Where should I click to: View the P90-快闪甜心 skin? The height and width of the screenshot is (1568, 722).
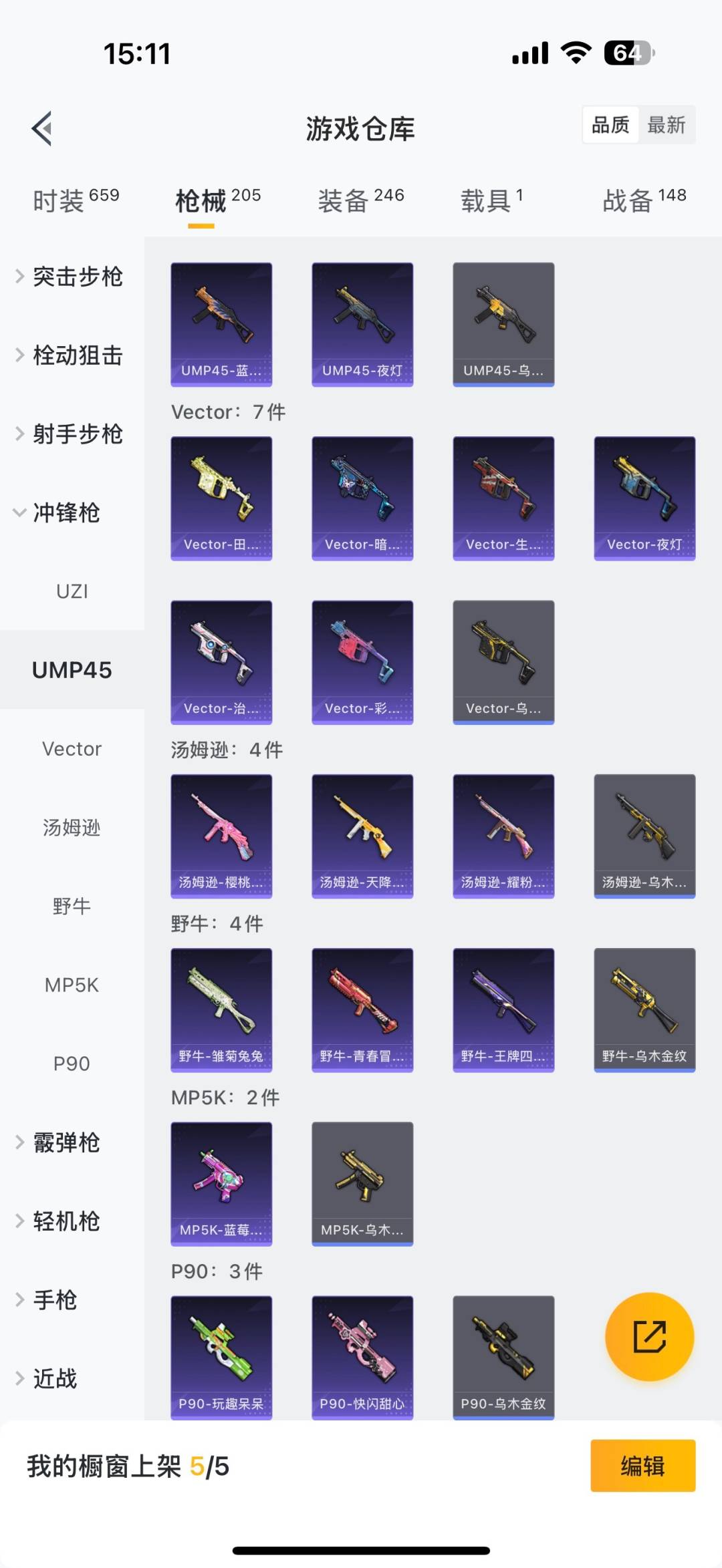coord(362,1357)
